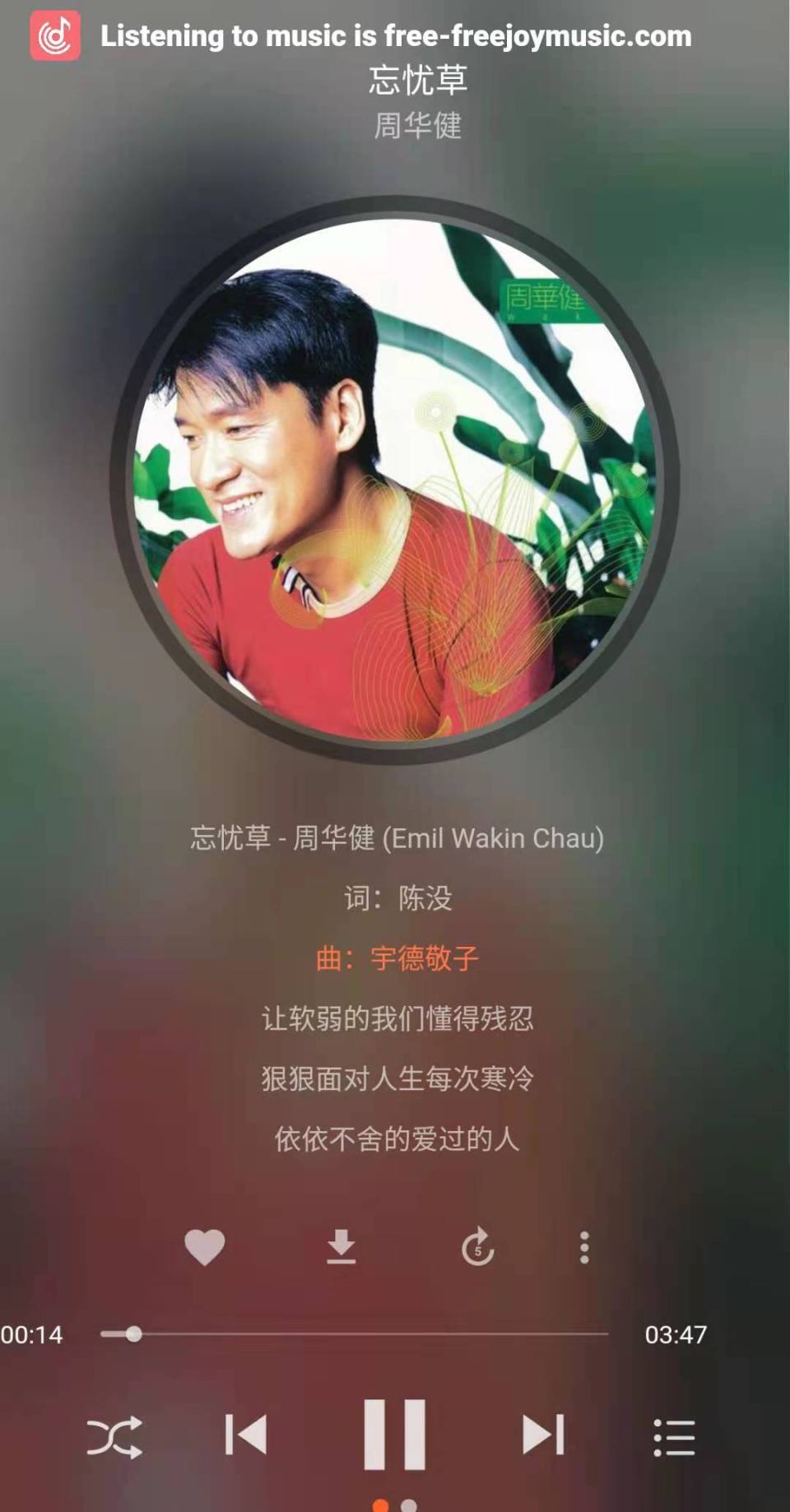Go back to the previous track
Image resolution: width=790 pixels, height=1512 pixels.
pos(246,1435)
